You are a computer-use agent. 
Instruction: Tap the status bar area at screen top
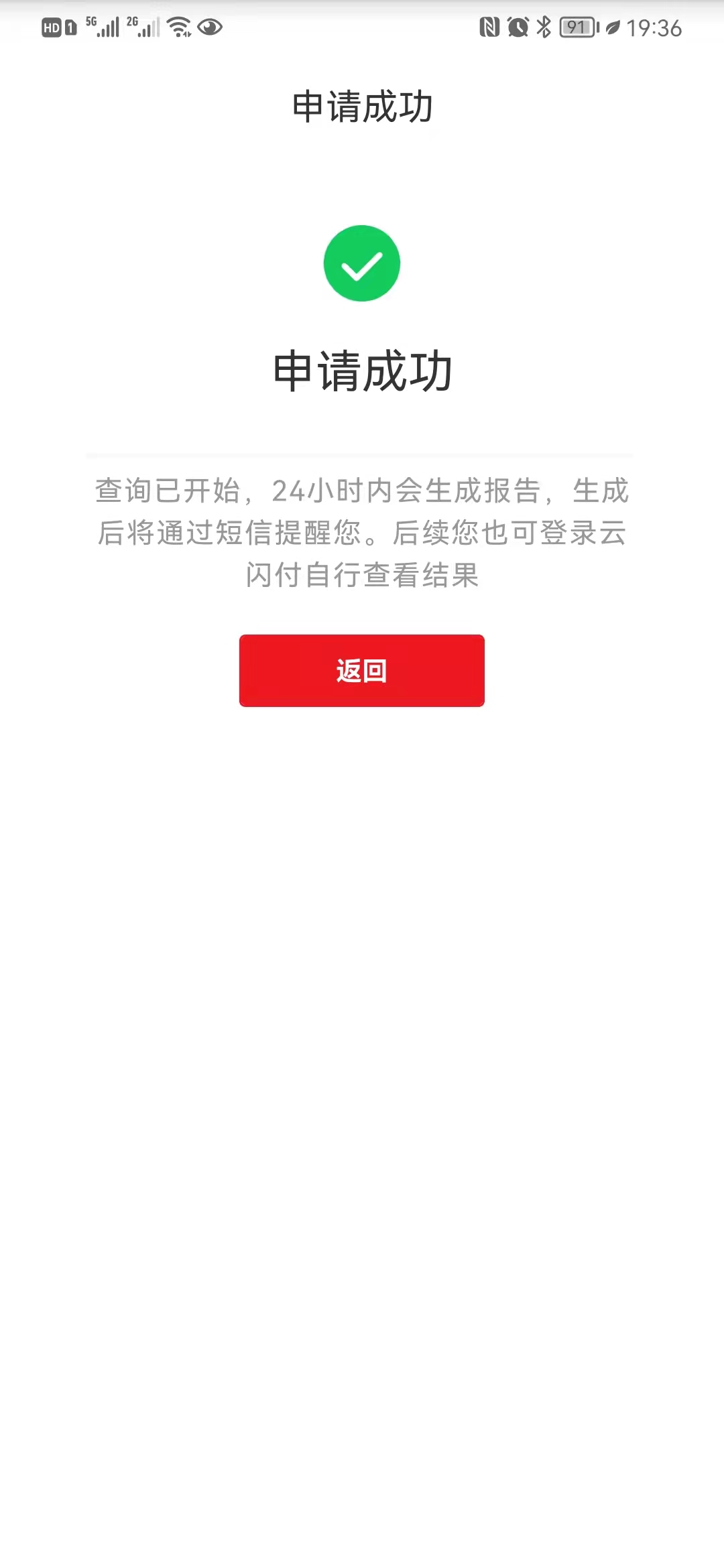click(362, 27)
